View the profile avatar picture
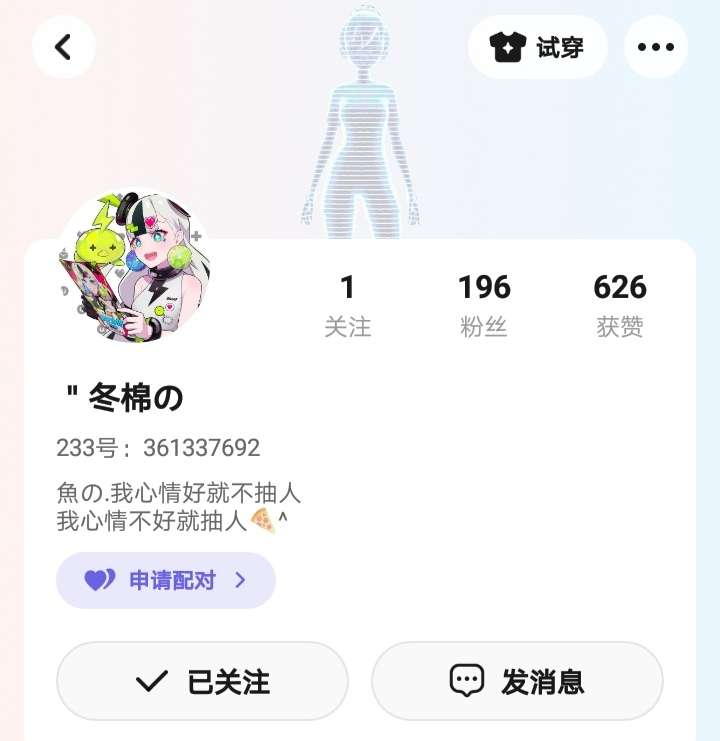The image size is (720, 741). (134, 268)
